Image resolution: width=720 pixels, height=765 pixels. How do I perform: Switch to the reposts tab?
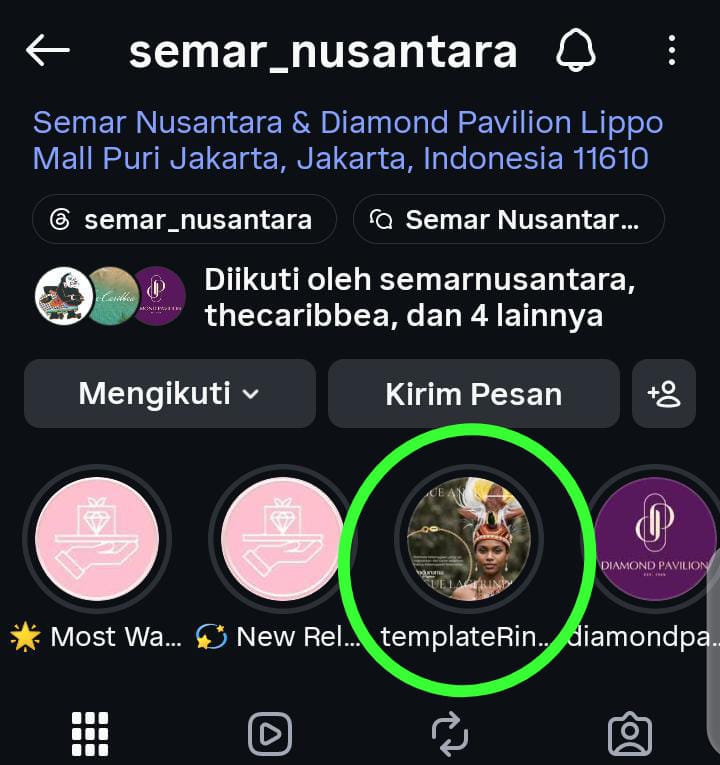(450, 734)
